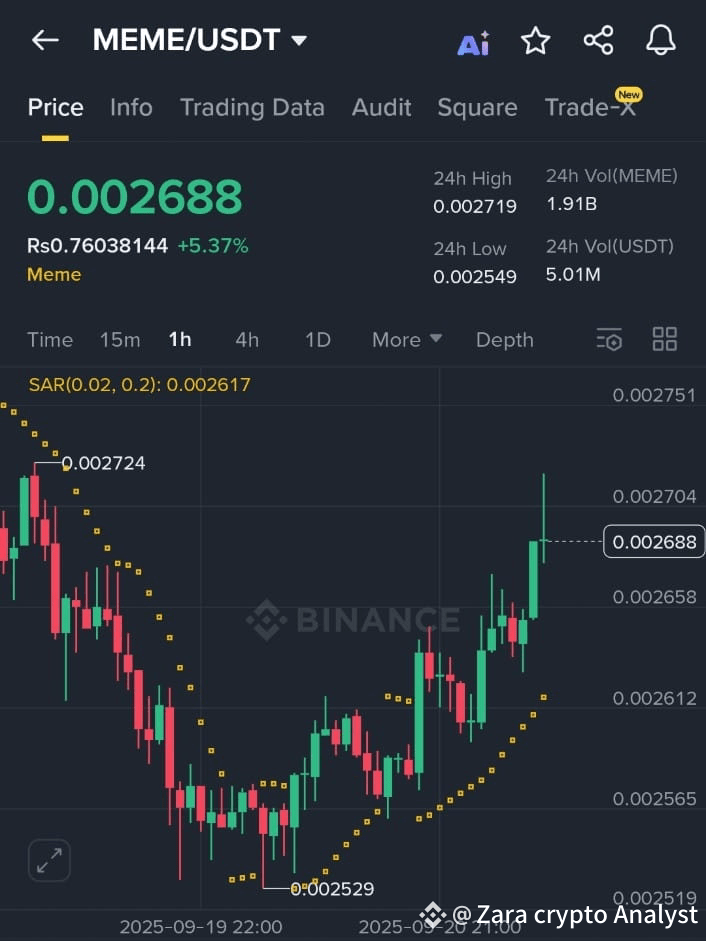Switch to the Depth chart view
Screen dimensions: 706x941
point(504,340)
